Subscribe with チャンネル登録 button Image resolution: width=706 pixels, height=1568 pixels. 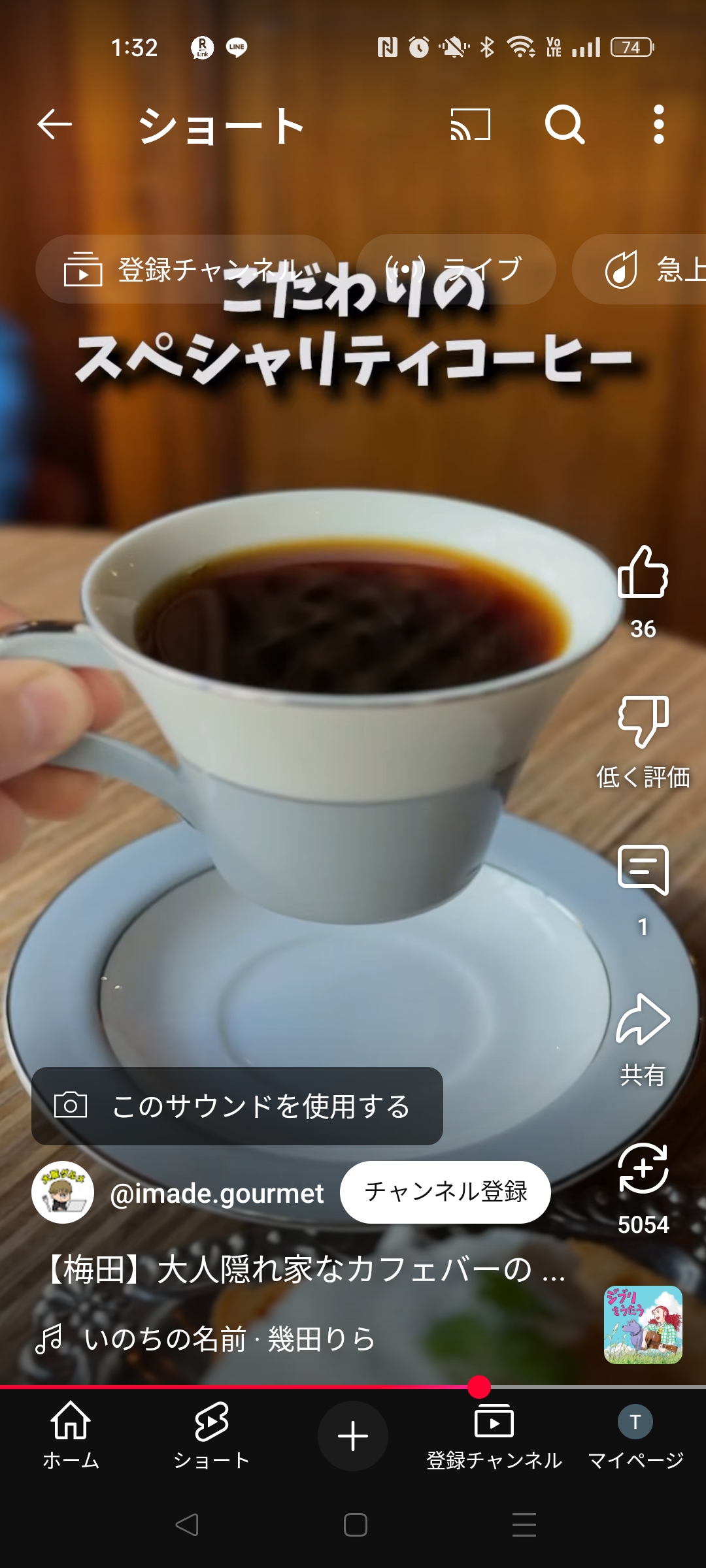click(x=445, y=1192)
